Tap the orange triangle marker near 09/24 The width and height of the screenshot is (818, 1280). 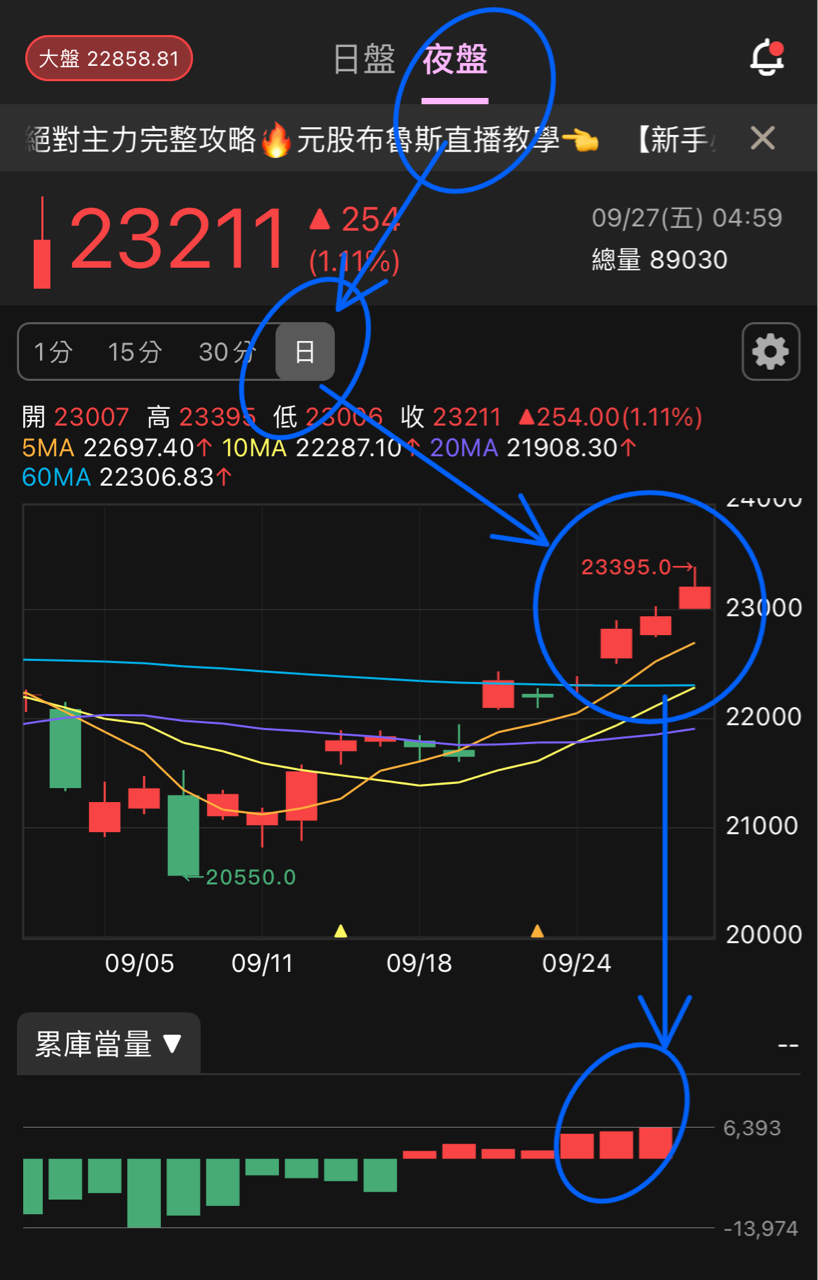click(536, 930)
